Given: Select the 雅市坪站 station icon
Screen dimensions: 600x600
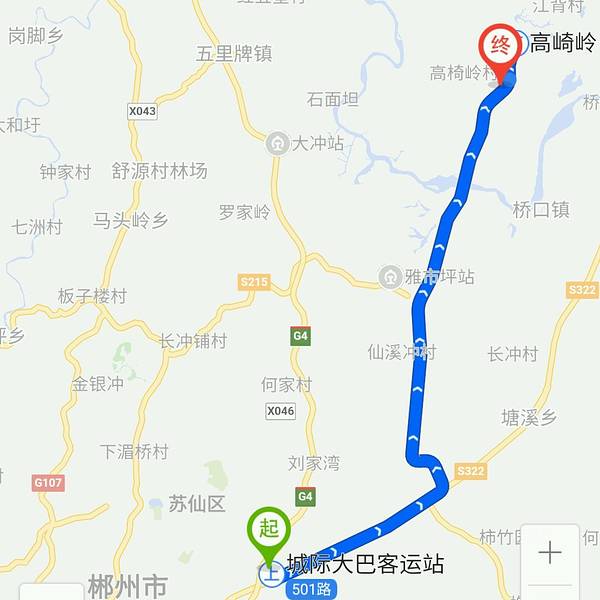Looking at the screenshot, I should coord(390,275).
